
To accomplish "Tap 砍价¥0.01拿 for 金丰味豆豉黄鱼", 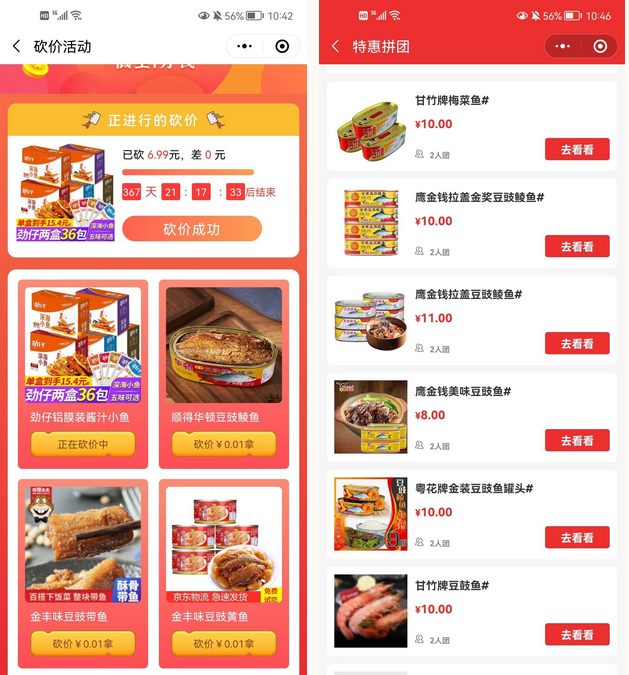I will 223,643.
